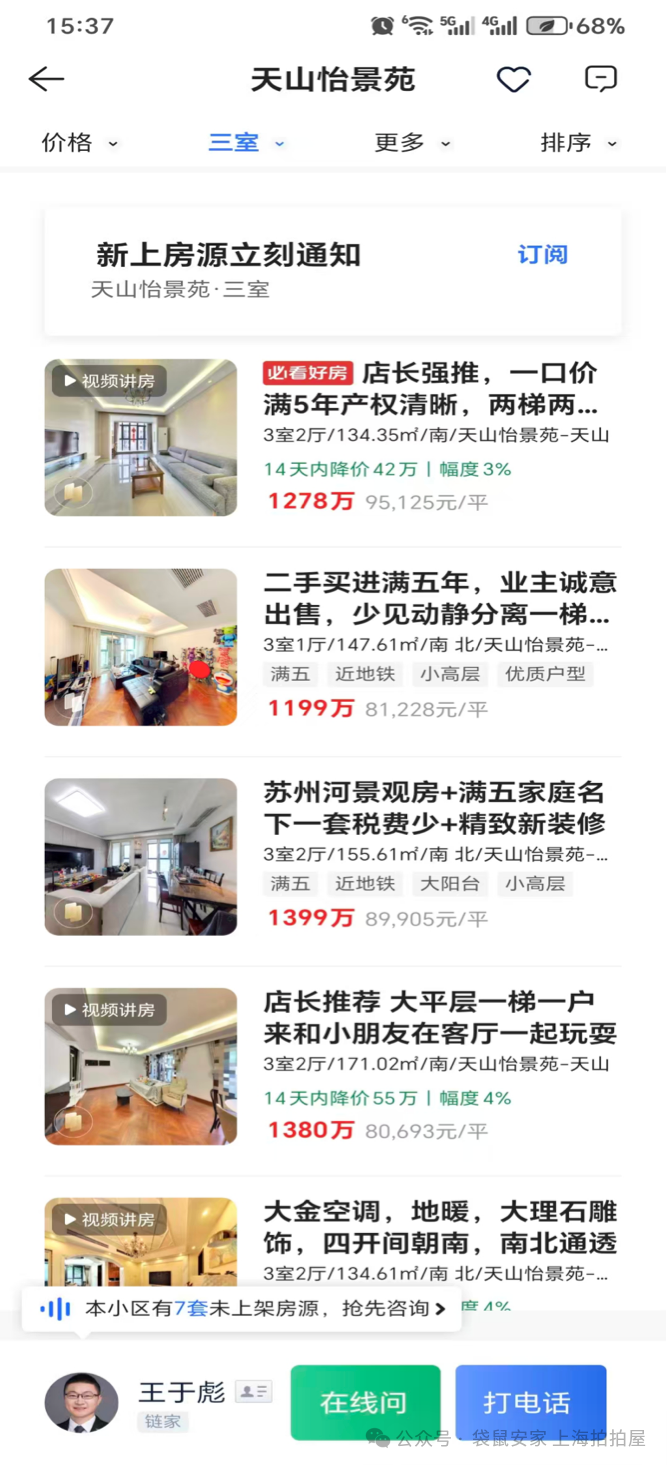Go back using the arrow
The width and height of the screenshot is (667, 1465).
coord(46,80)
